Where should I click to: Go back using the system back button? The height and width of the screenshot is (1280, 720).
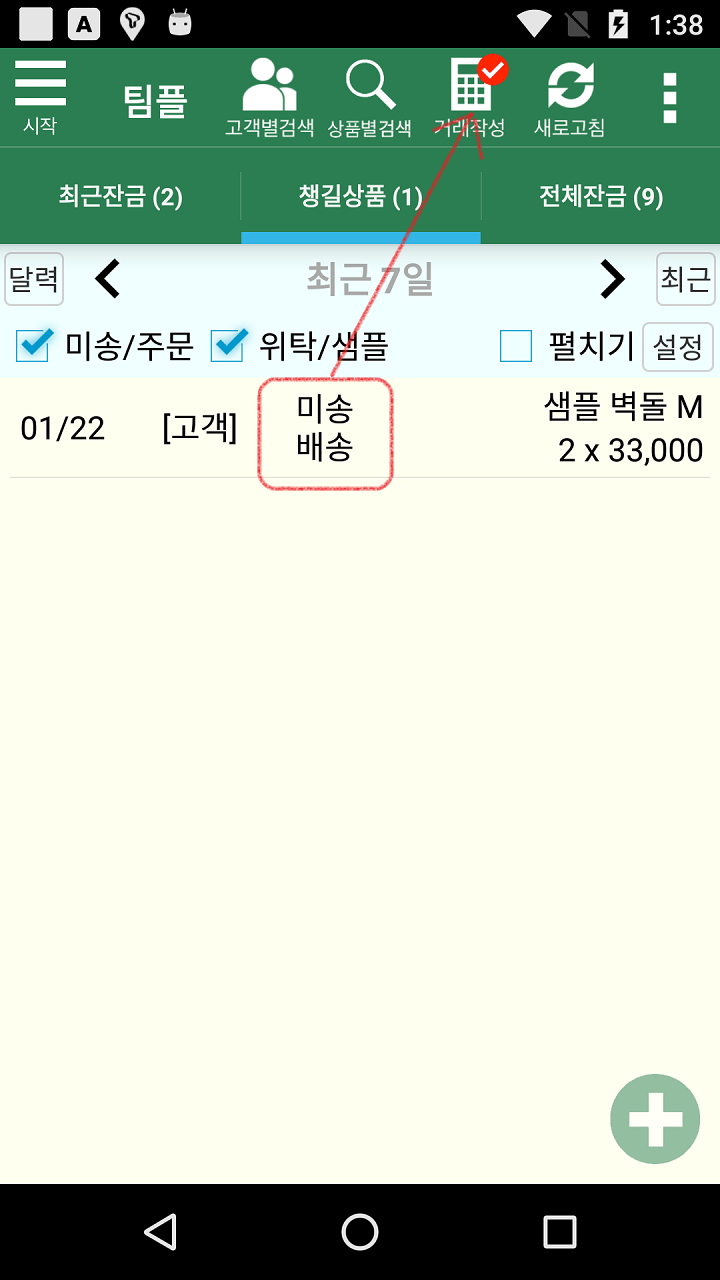[x=160, y=1231]
